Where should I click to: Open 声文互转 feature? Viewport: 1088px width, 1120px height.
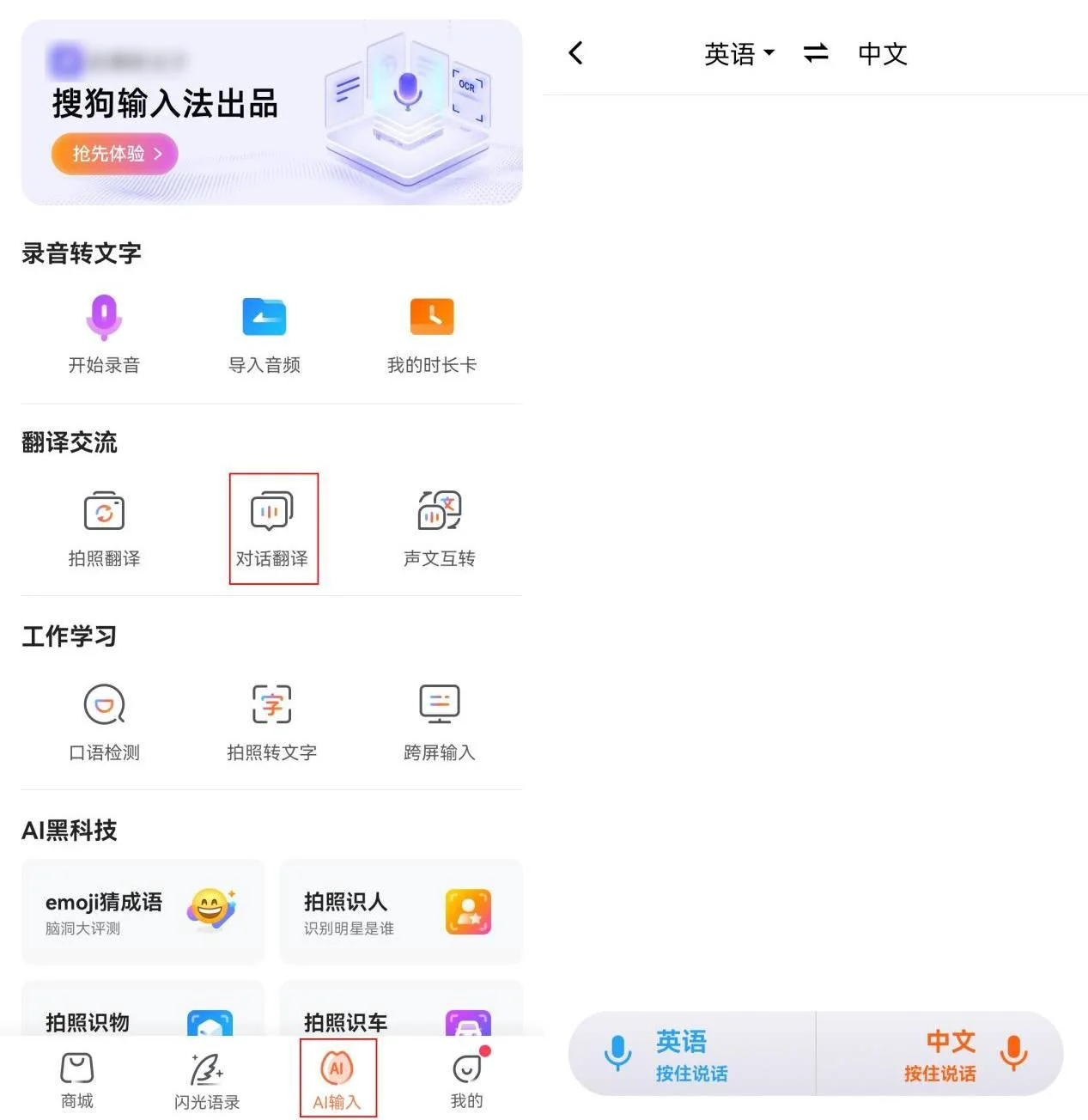[x=439, y=527]
